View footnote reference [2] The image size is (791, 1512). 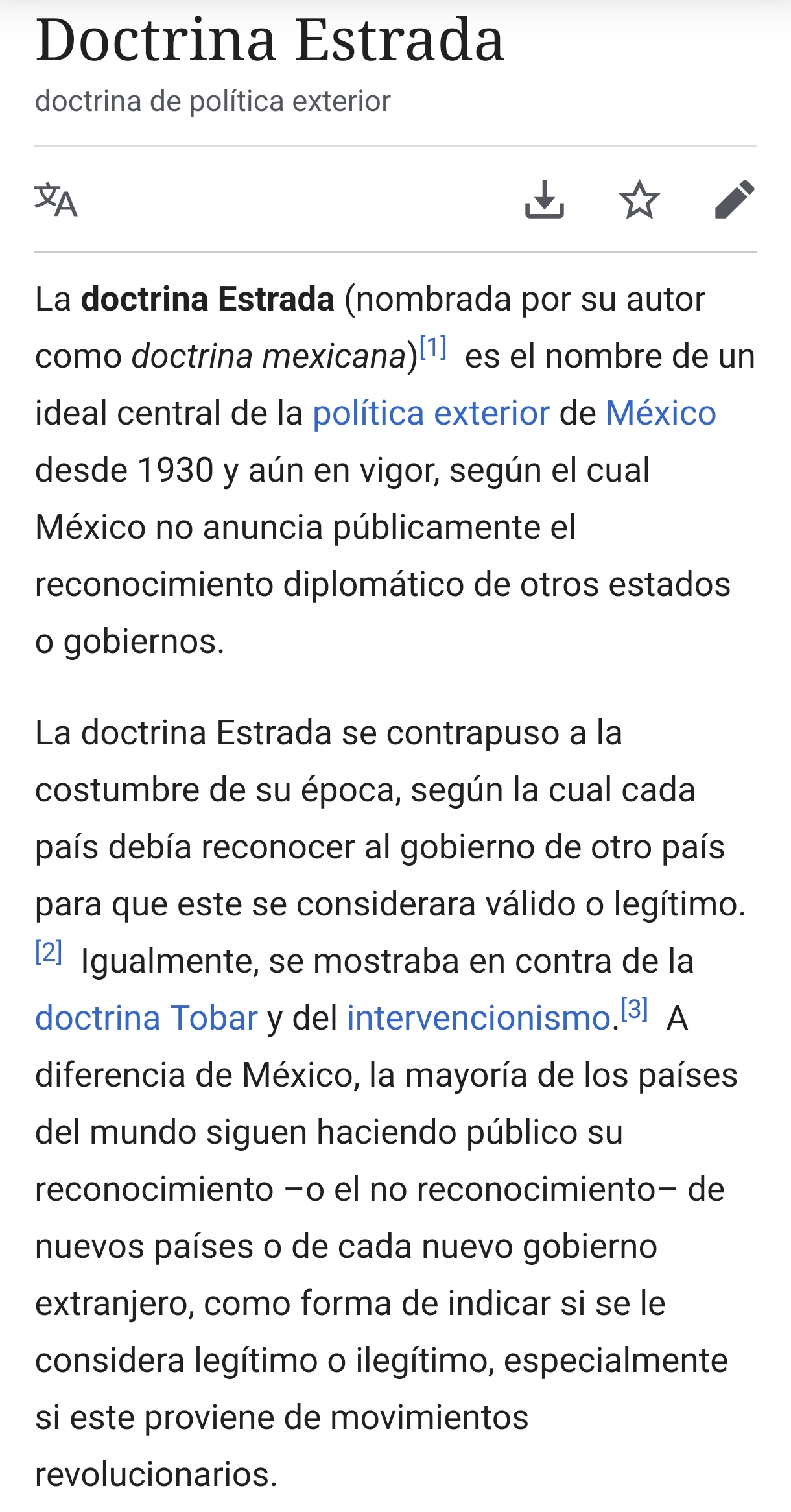point(49,952)
